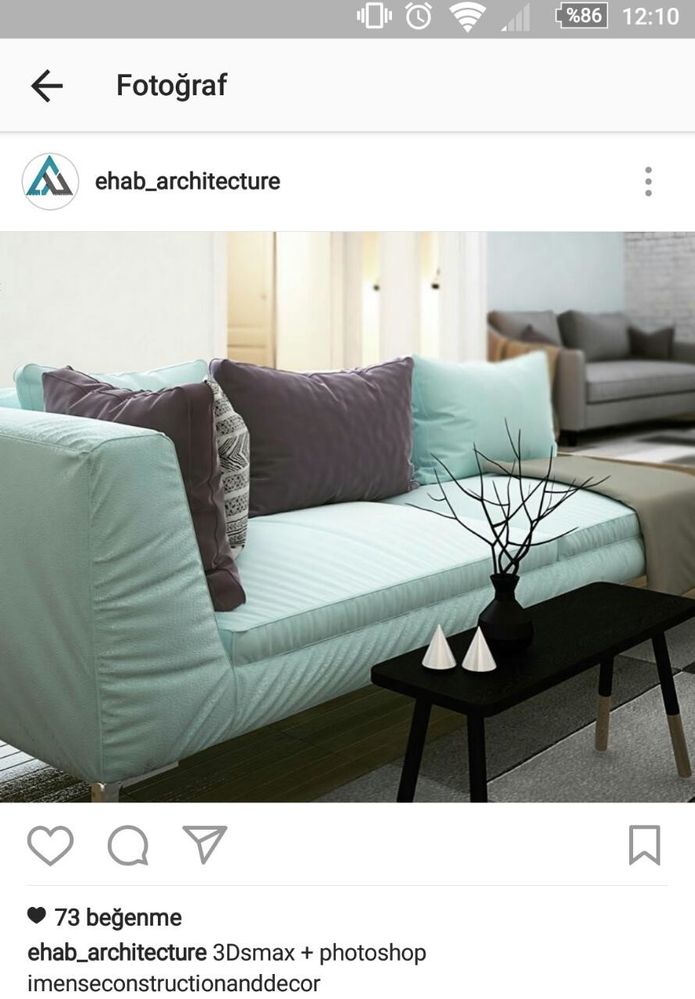Save the post with the bookmark icon
Screen dimensions: 695x999
point(644,845)
